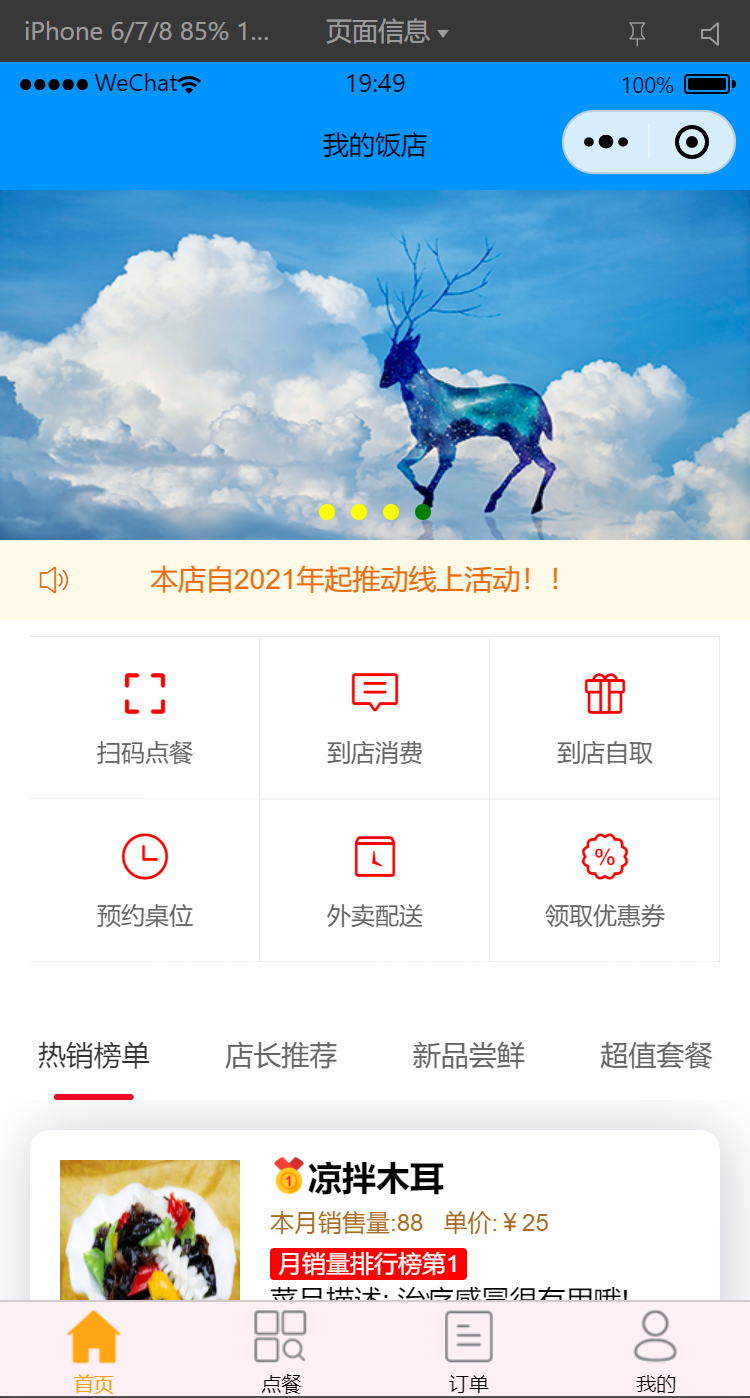
Task: Open the 页面信息 dropdown
Action: coord(386,32)
